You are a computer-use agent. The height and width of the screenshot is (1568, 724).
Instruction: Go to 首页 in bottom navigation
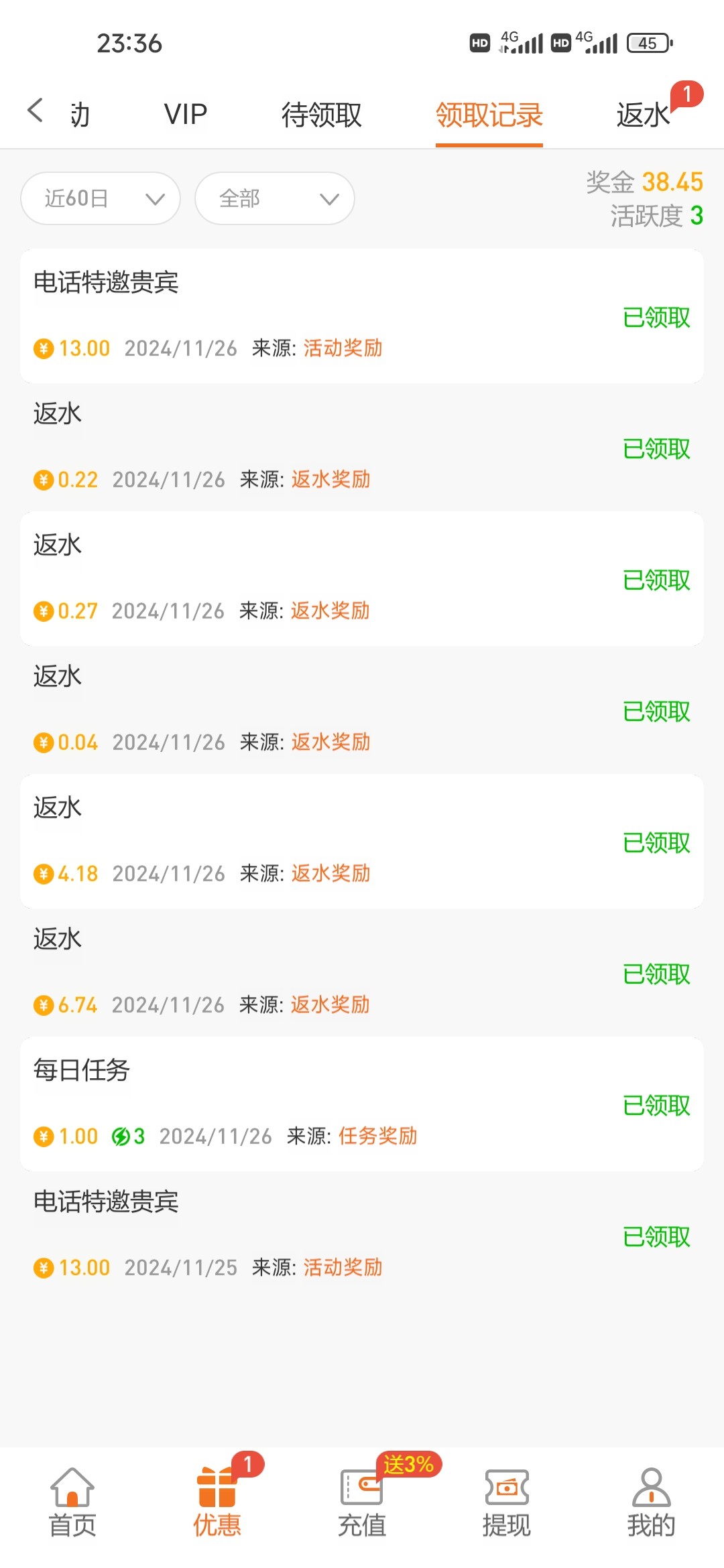click(72, 1503)
